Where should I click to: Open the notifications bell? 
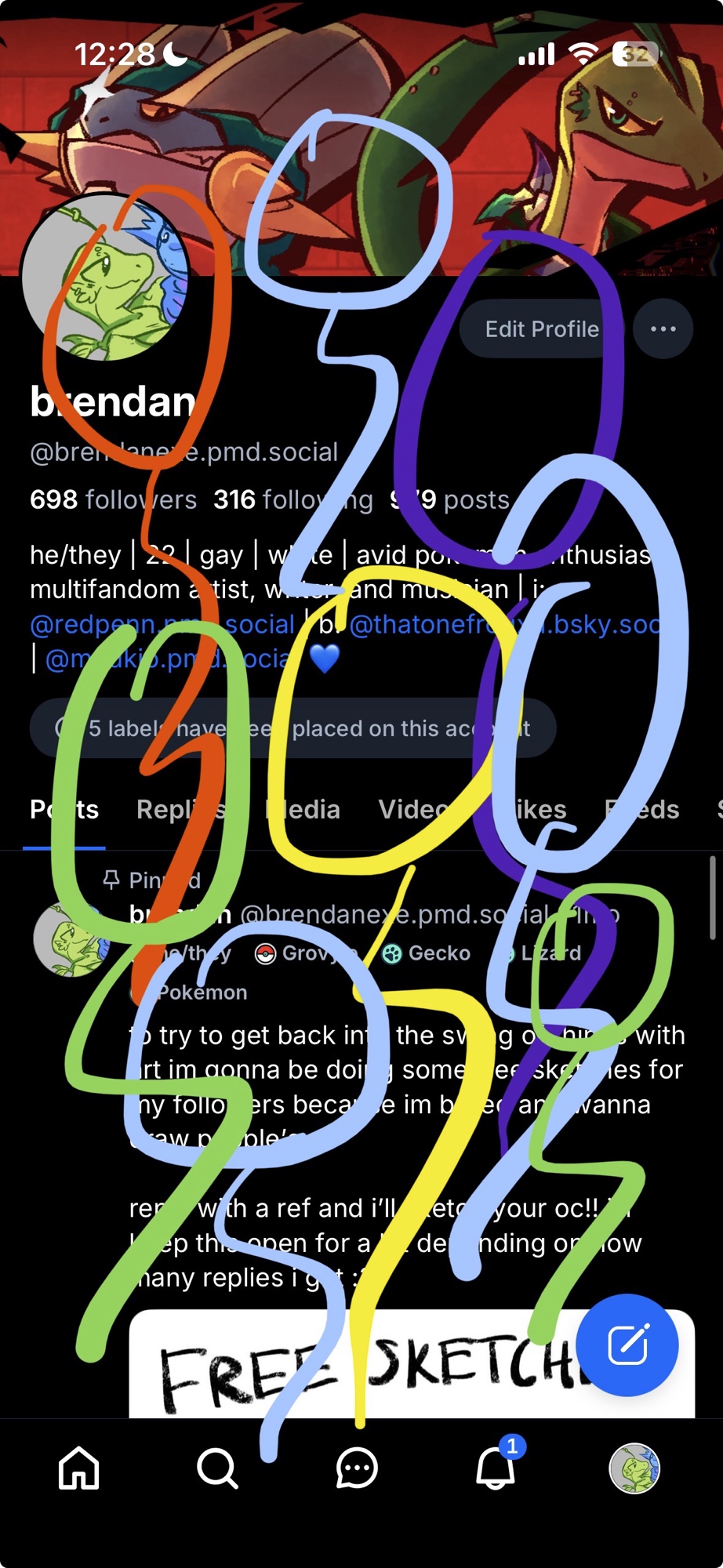coord(496,1468)
